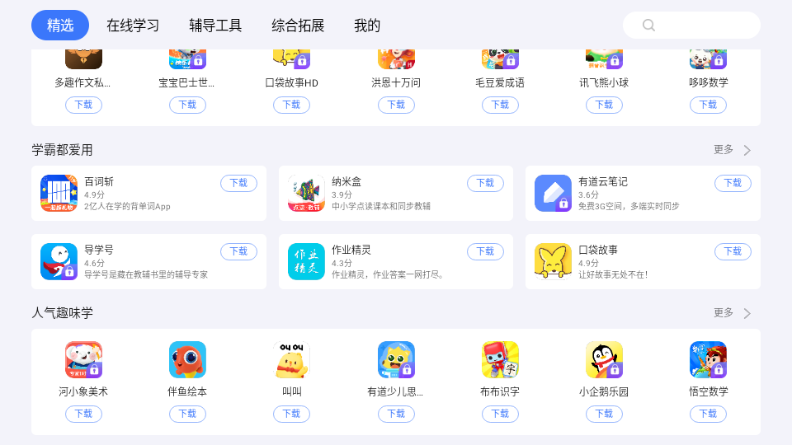792x445 pixels.
Task: Tap 下载 for 有道云笔记
Action: 732,183
